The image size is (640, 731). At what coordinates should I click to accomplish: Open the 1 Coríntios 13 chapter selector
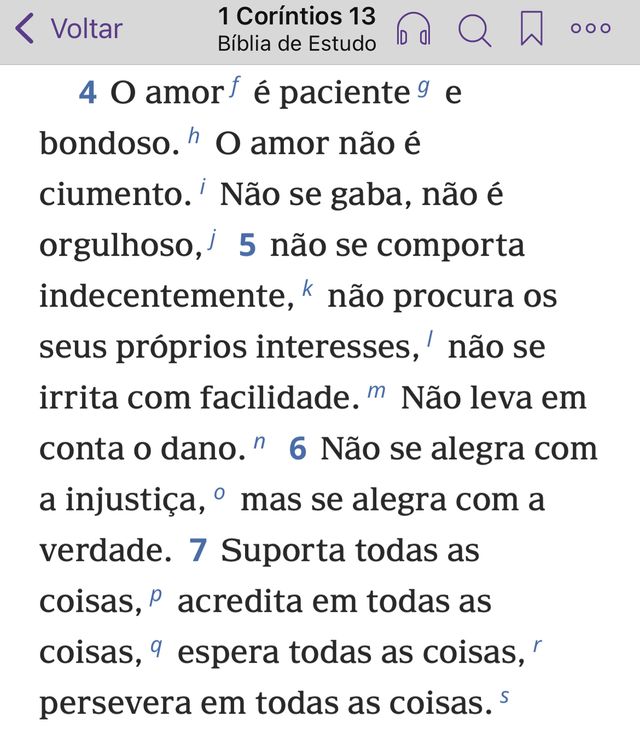coord(297,29)
